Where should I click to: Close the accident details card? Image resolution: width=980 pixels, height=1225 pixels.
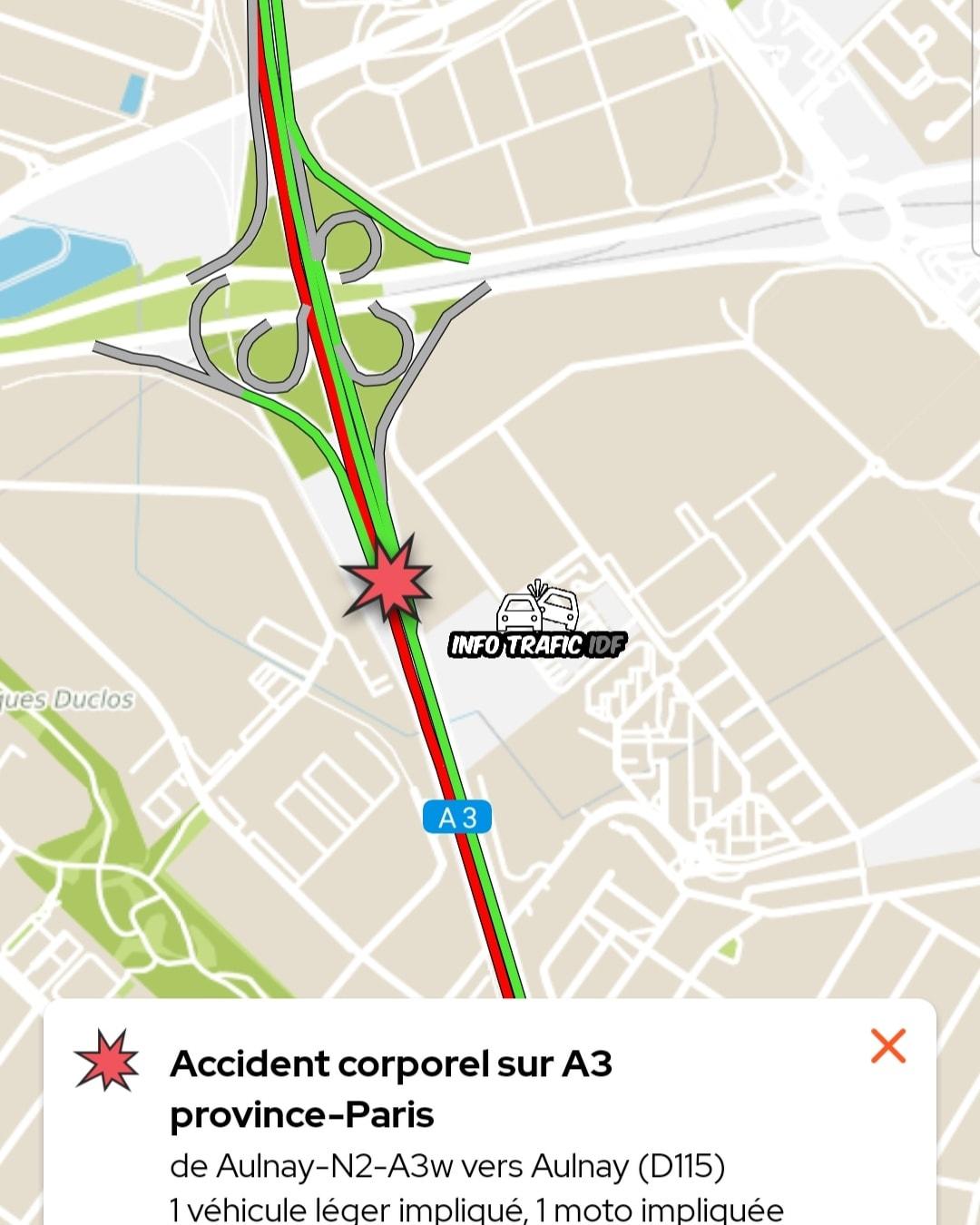click(887, 1046)
